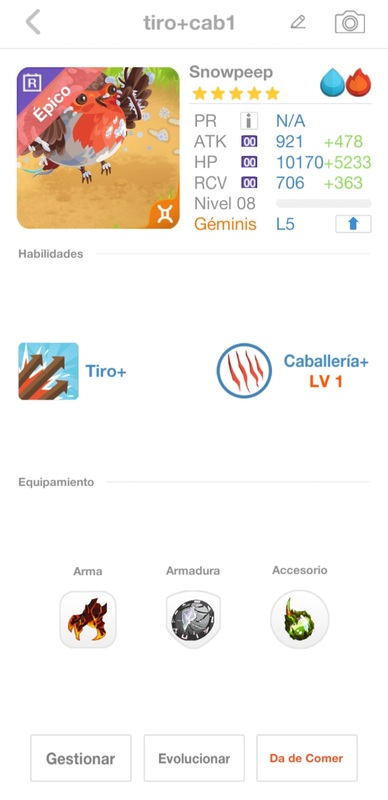Open the PR info icon

click(x=249, y=121)
